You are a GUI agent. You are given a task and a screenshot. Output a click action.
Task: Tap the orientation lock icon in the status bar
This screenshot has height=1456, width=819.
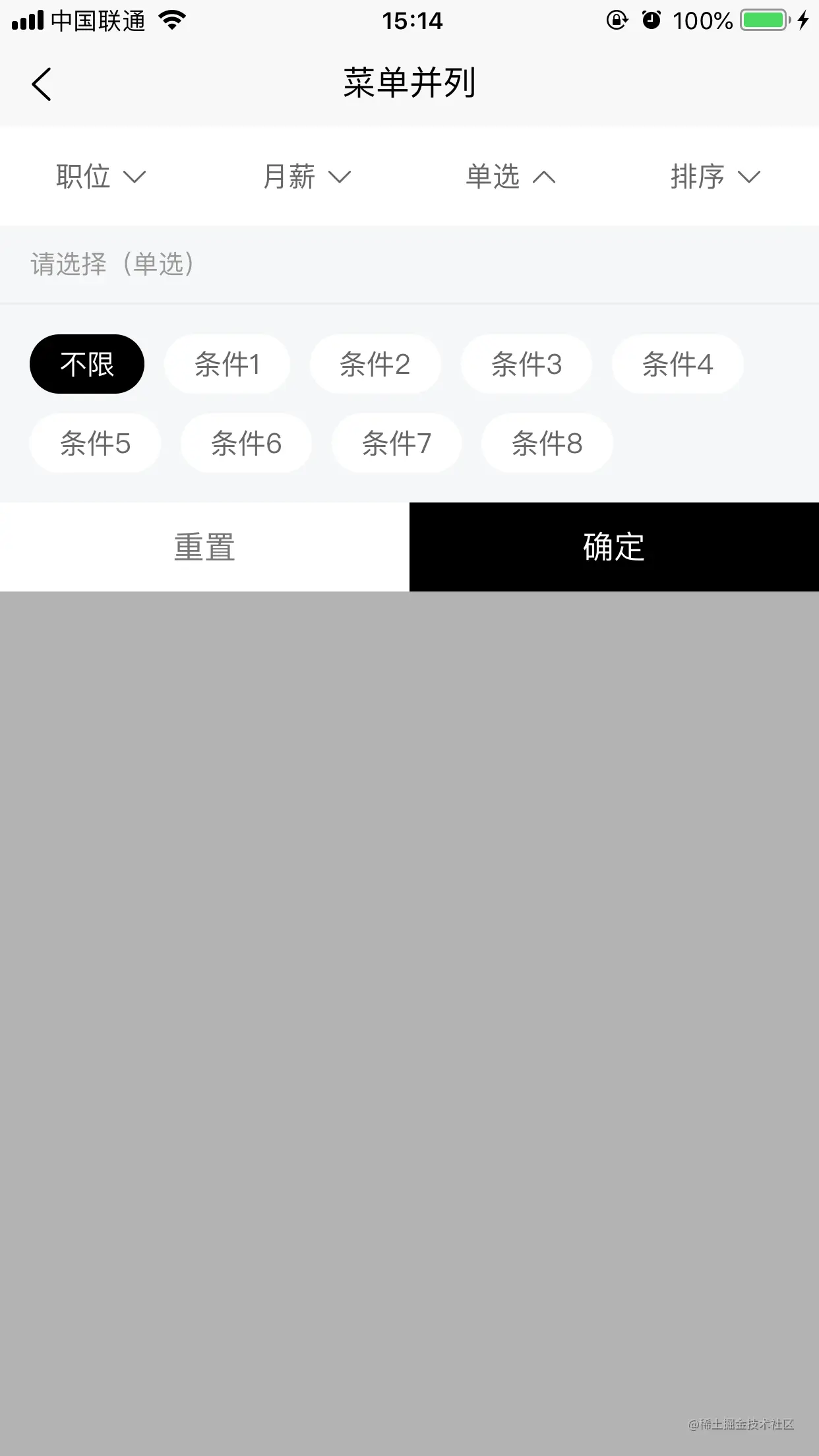point(617,21)
